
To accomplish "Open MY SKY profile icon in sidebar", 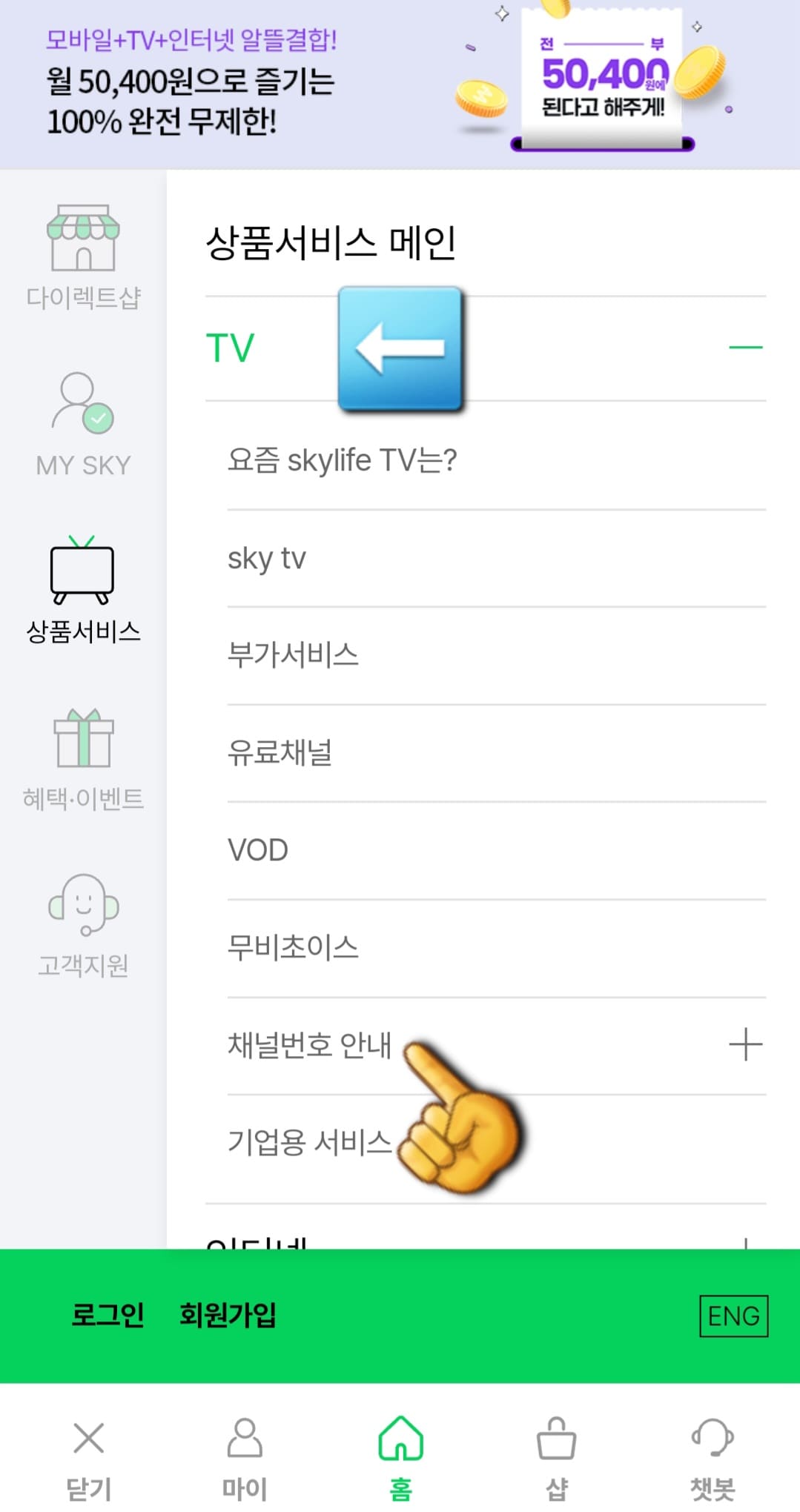I will [83, 404].
